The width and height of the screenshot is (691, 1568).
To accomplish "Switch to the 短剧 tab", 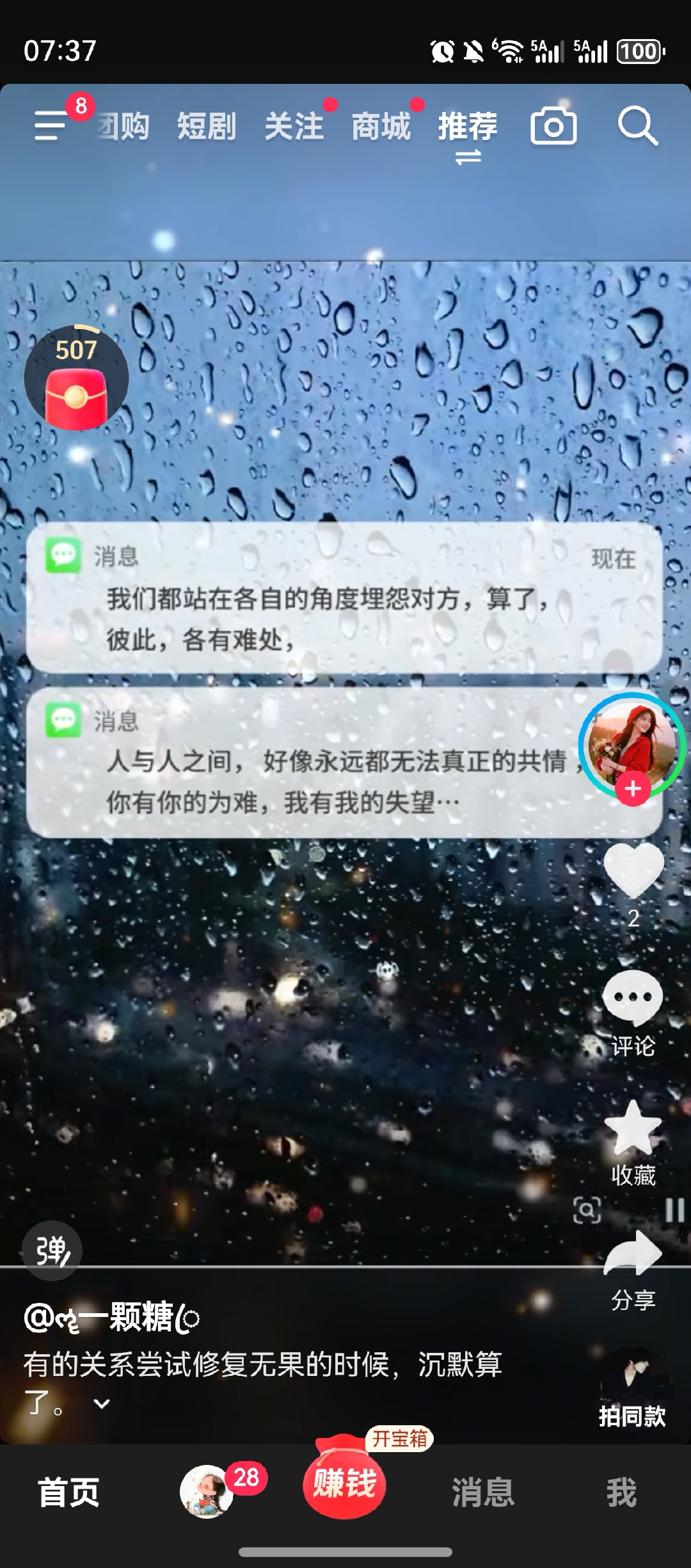I will (207, 125).
